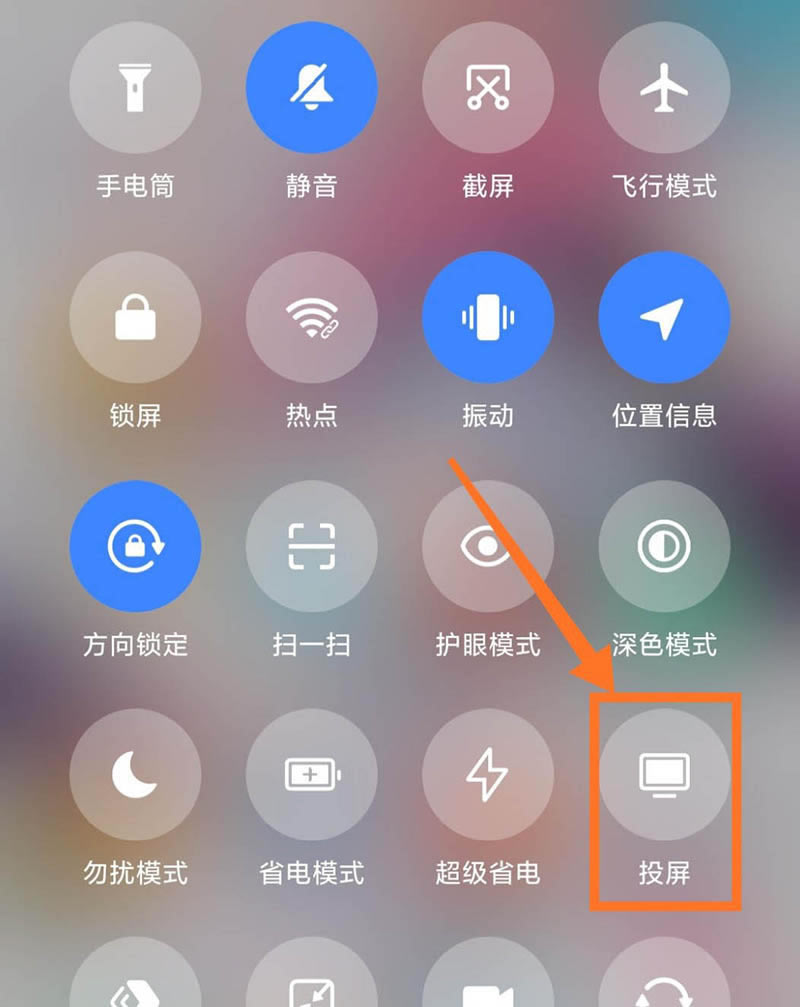800x1007 pixels.
Task: Start screen casting (投屏)
Action: coord(664,775)
